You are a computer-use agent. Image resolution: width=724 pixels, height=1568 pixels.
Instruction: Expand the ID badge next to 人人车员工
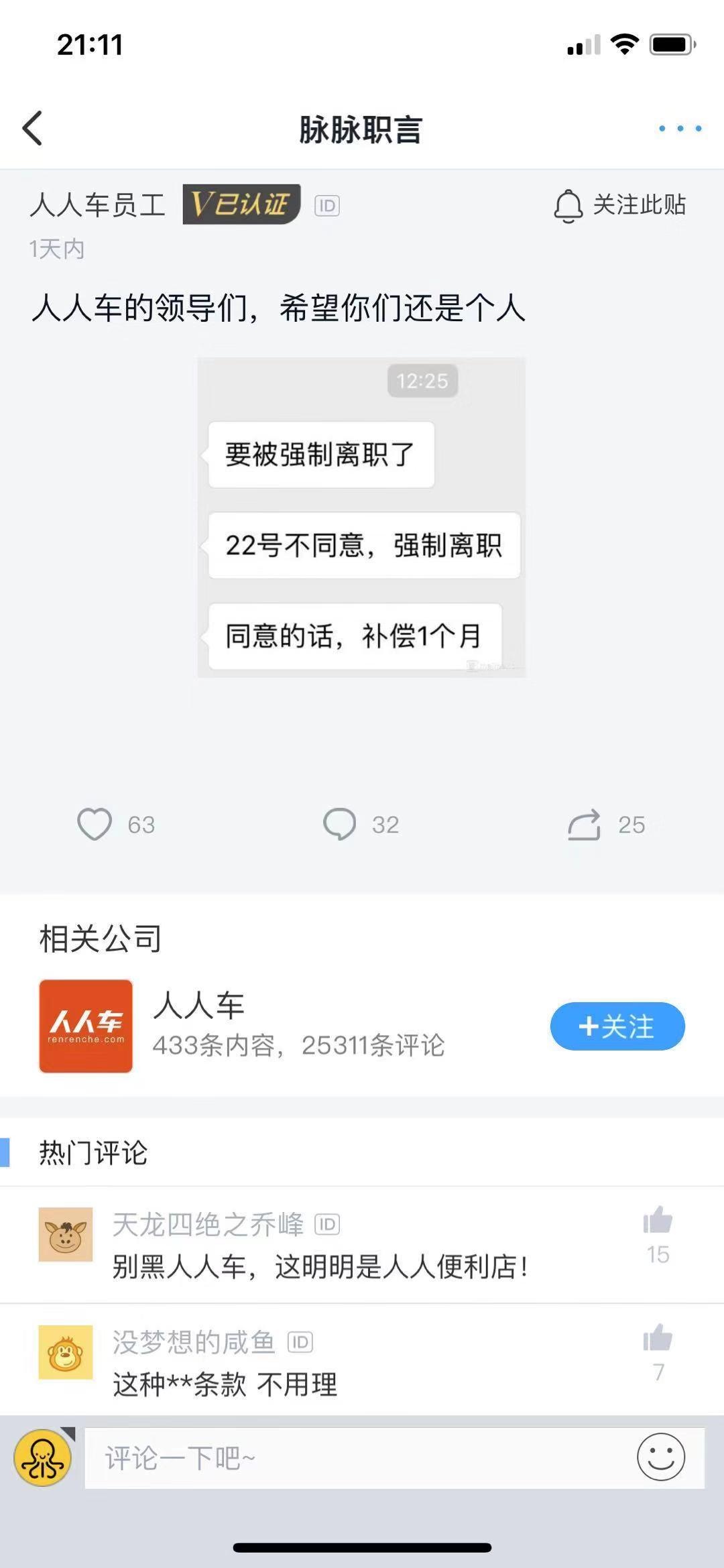328,206
